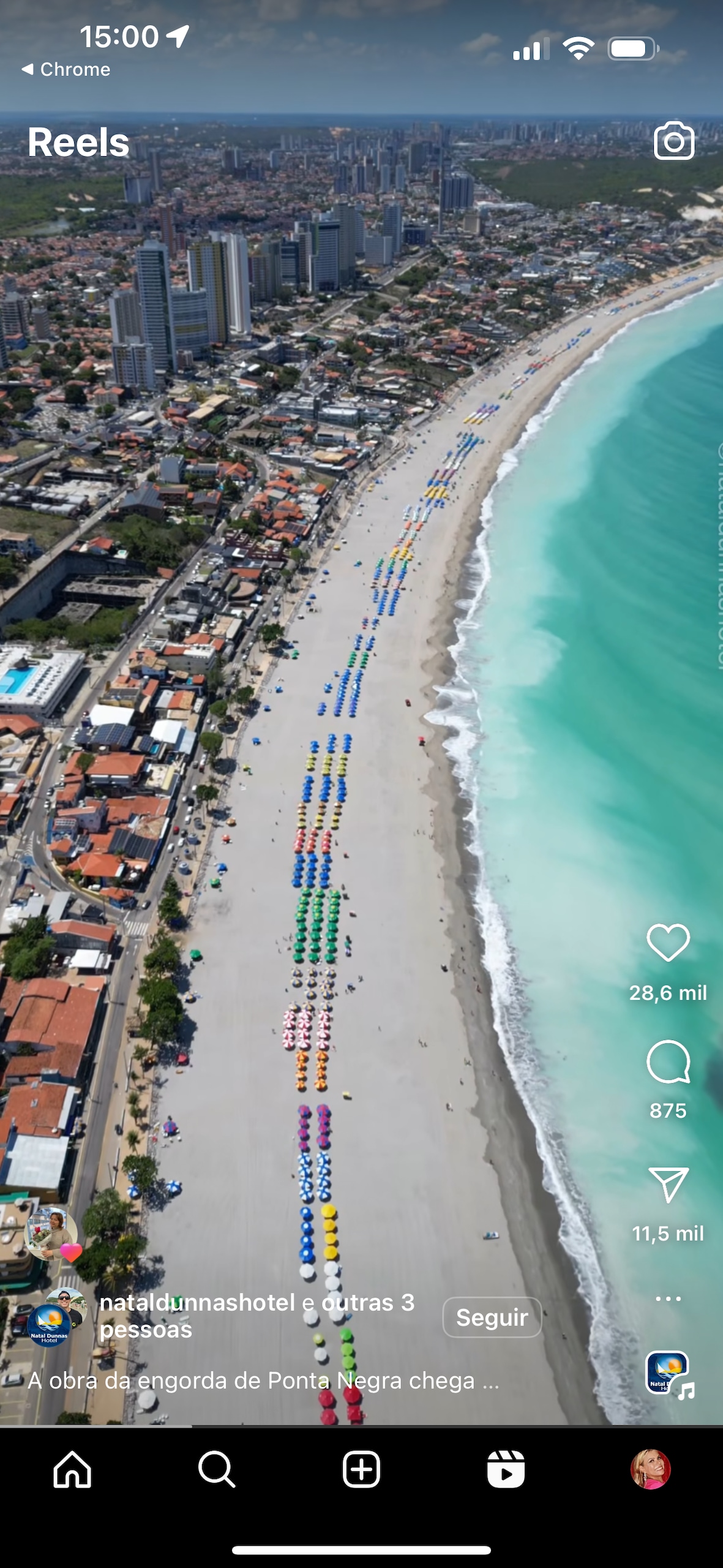Open the comments on this reel

coord(668,1061)
